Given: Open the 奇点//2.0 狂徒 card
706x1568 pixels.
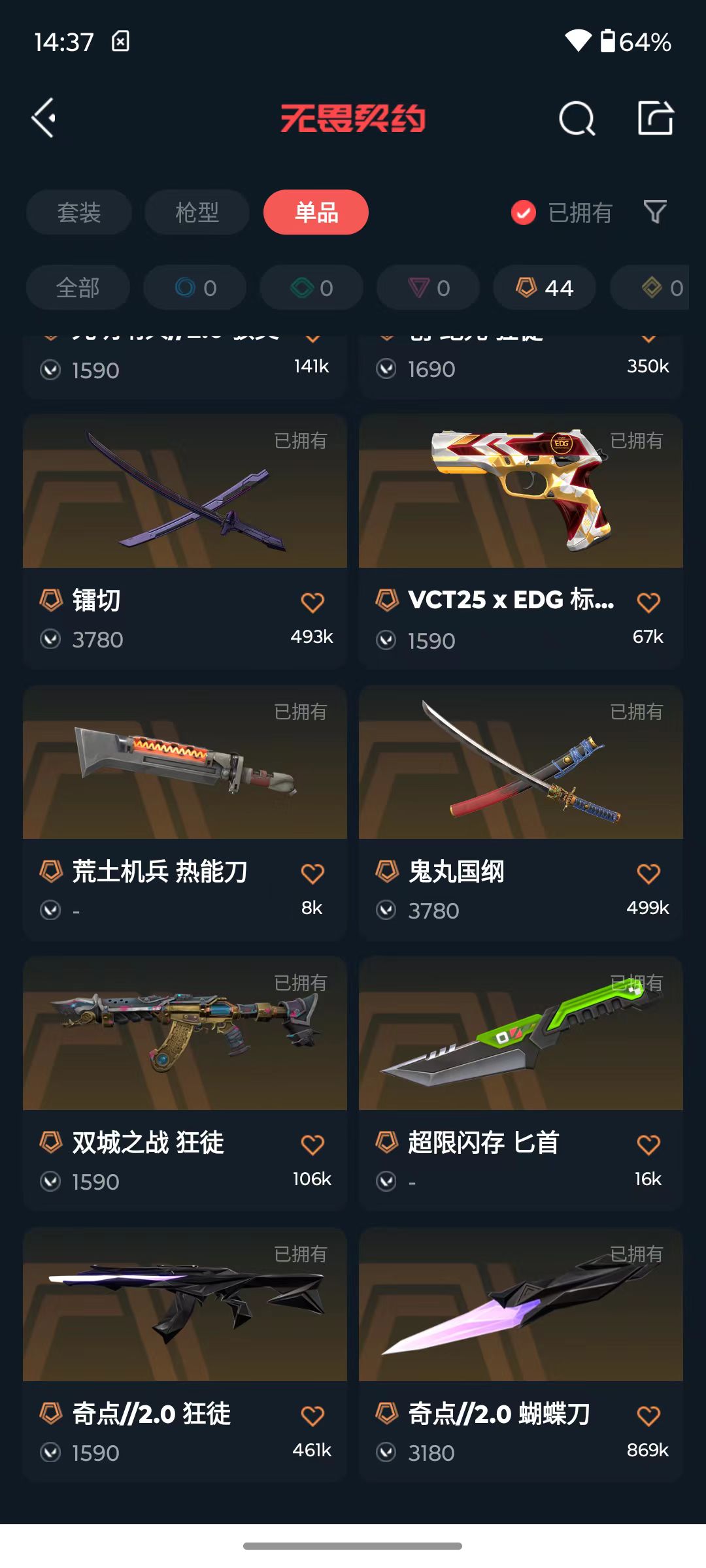Looking at the screenshot, I should click(185, 1354).
